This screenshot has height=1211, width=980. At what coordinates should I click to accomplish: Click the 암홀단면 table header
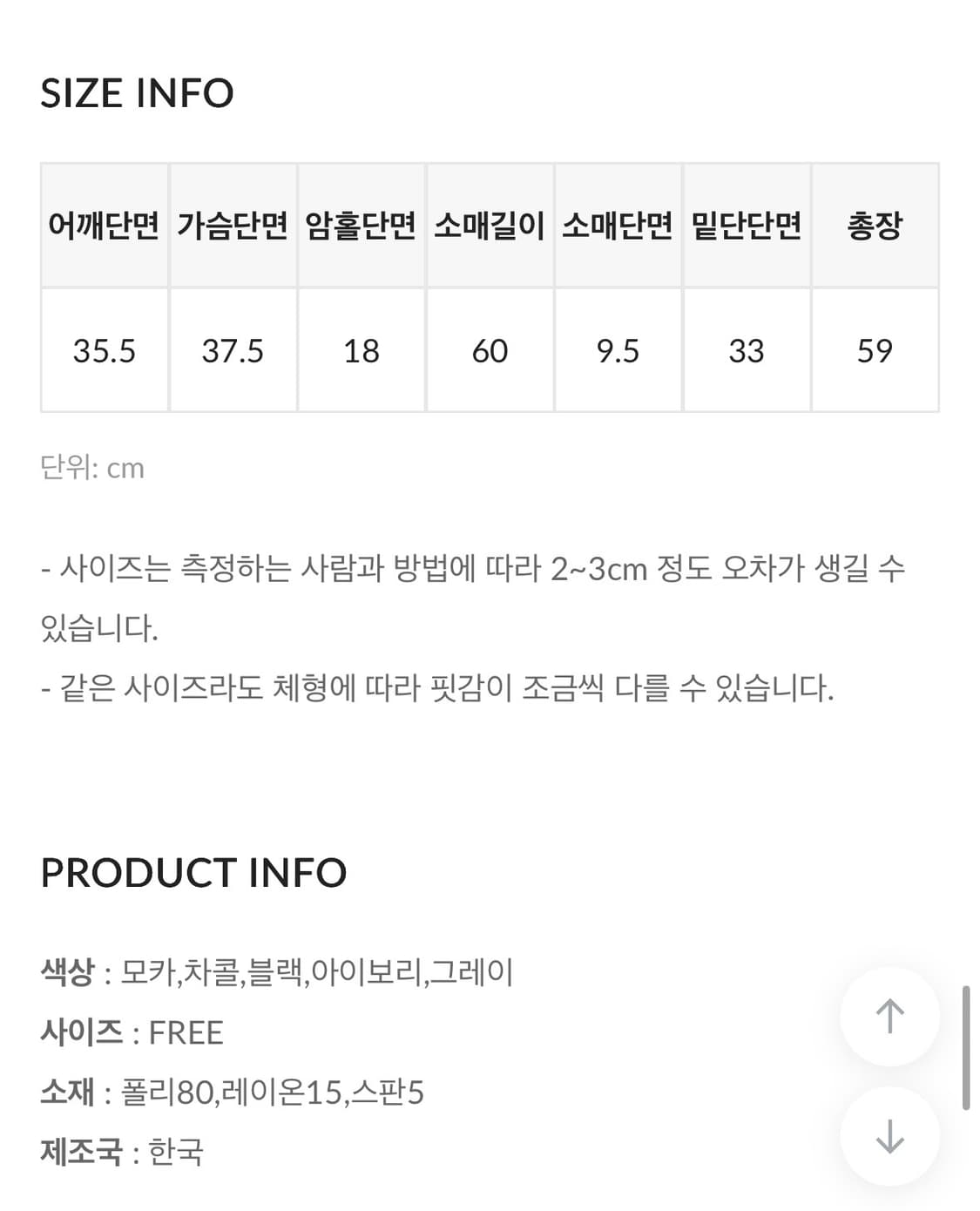(x=362, y=225)
